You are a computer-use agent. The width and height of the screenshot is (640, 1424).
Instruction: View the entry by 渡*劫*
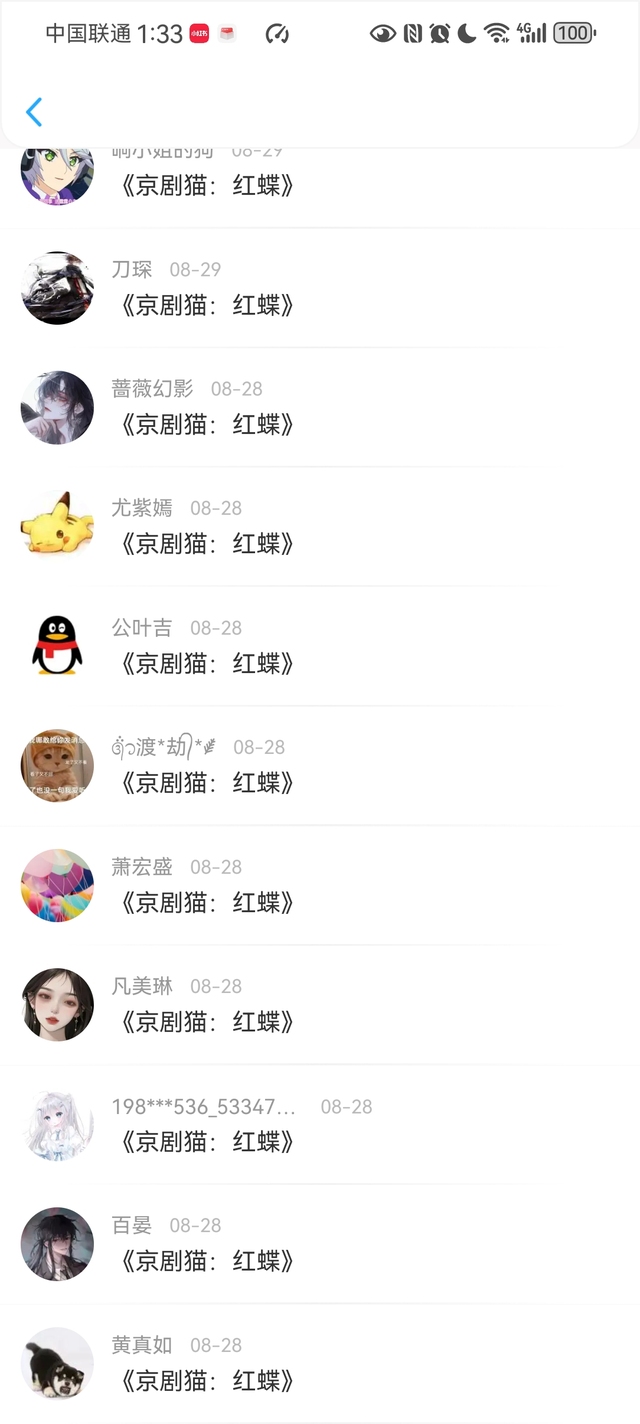point(207,782)
